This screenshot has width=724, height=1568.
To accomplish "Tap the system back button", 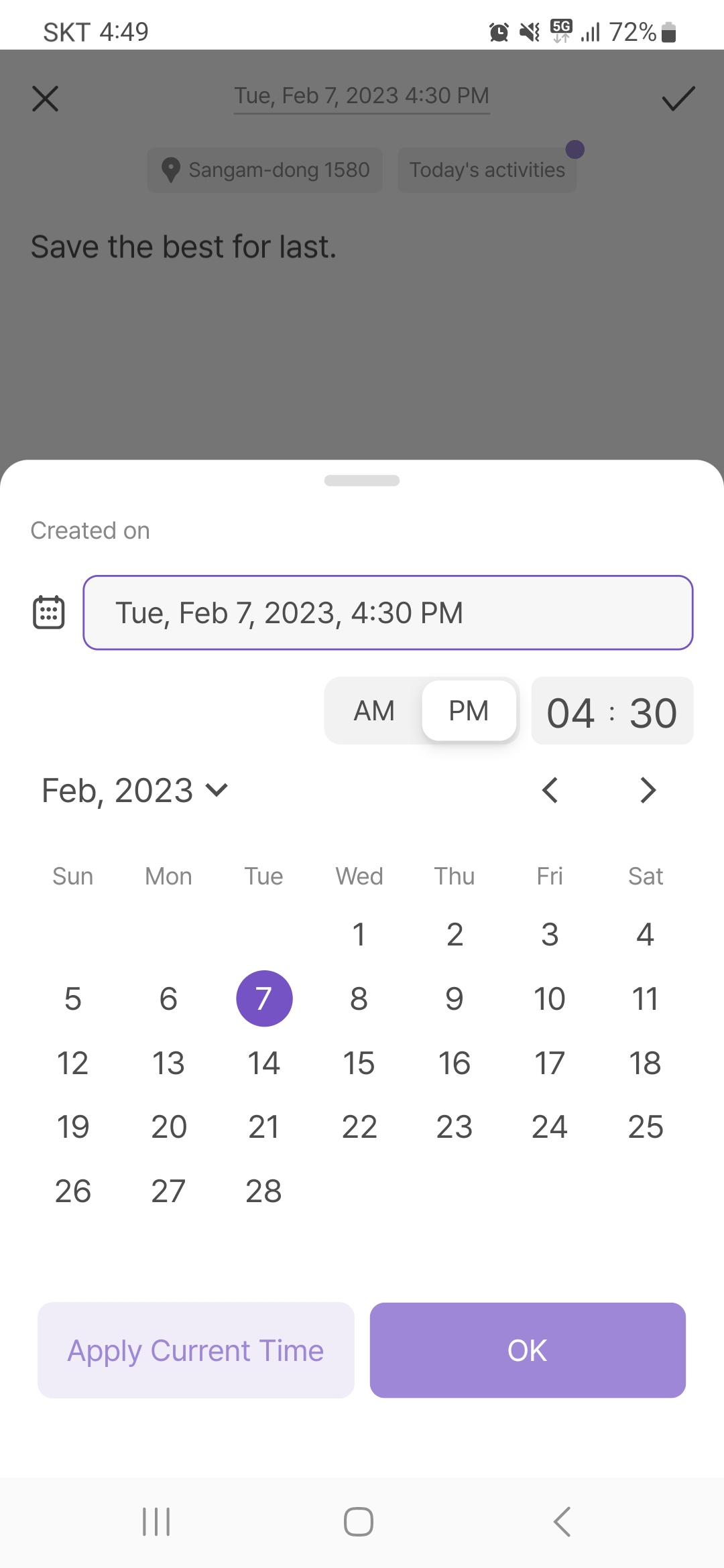I will (562, 1522).
